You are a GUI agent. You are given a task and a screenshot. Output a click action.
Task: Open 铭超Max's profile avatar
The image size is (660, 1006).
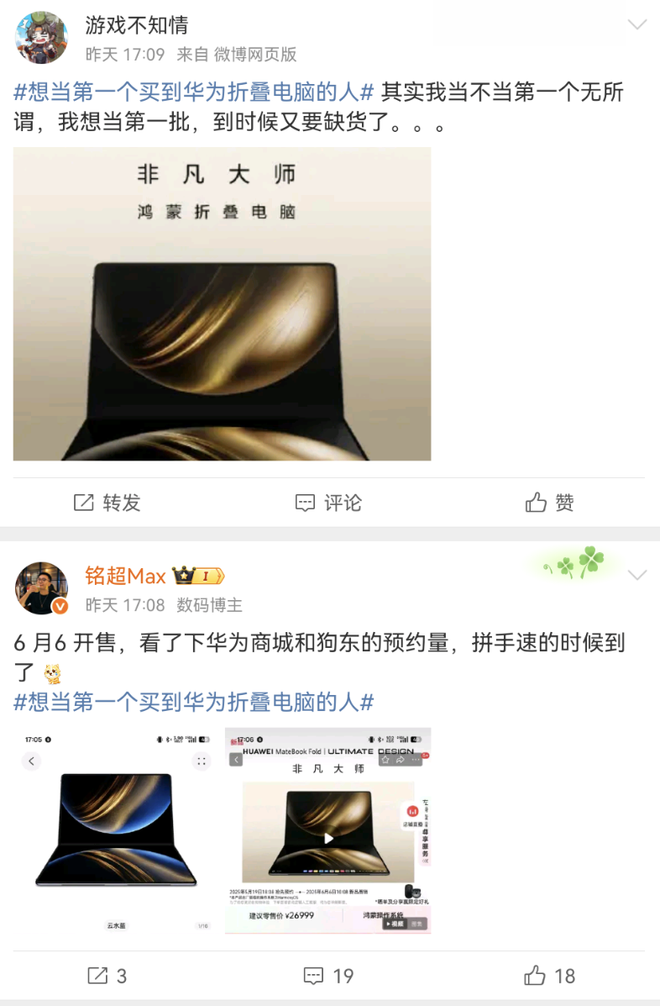[41, 589]
